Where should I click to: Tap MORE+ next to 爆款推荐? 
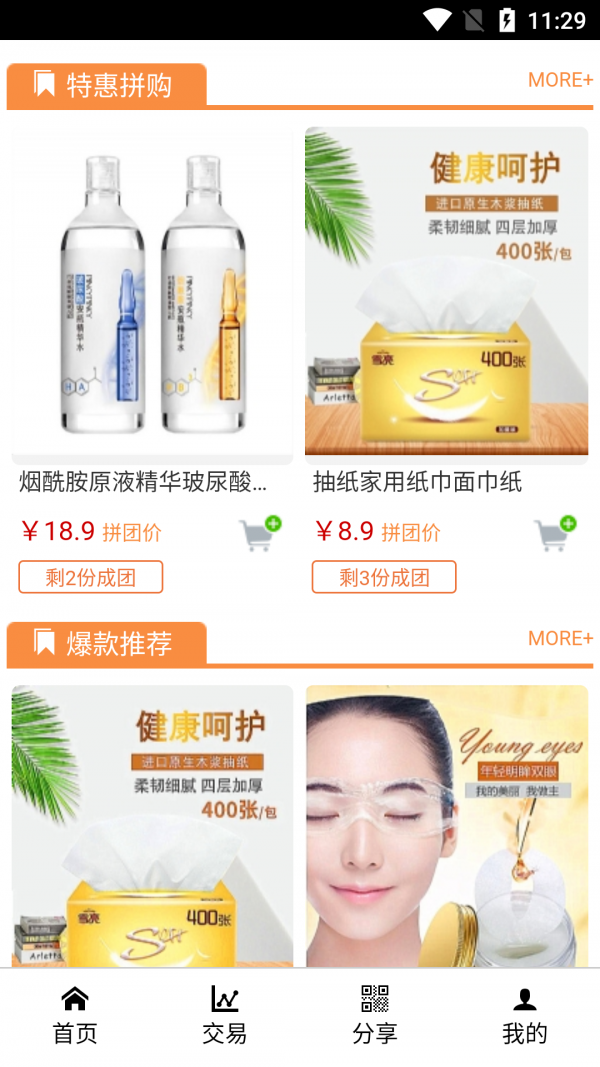[560, 638]
